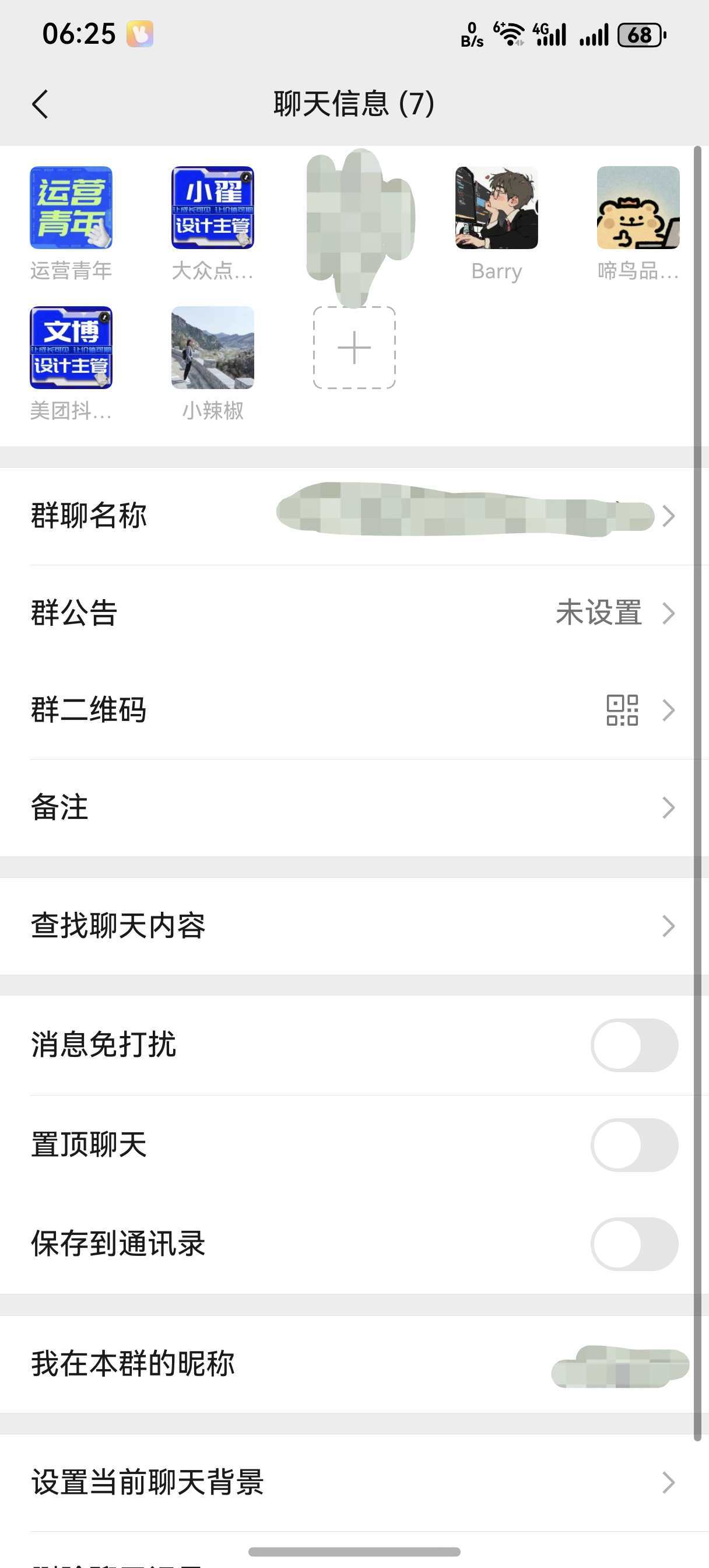Turn on 保存到通讯录 switch
This screenshot has width=709, height=1568.
click(634, 1244)
